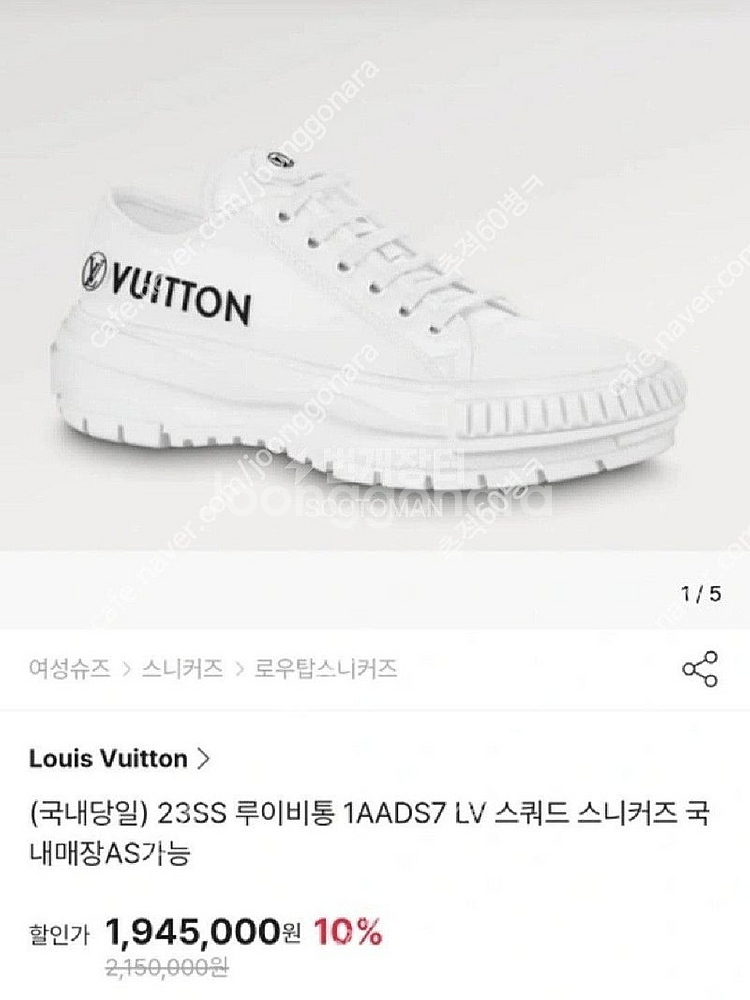This screenshot has width=750, height=1000.
Task: Share this product listing
Action: coord(699,669)
